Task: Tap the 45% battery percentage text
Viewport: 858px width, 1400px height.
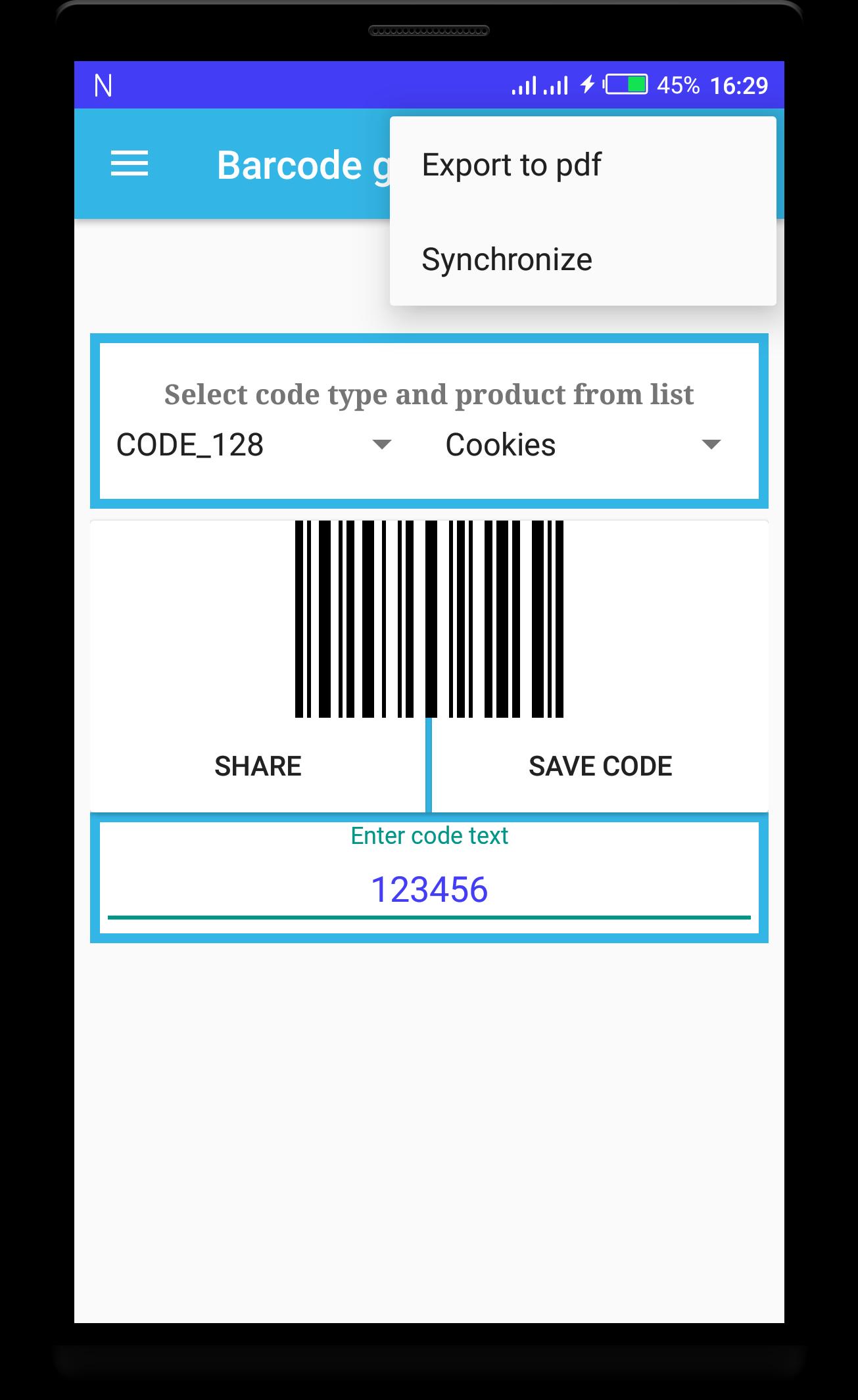Action: pyautogui.click(x=680, y=85)
